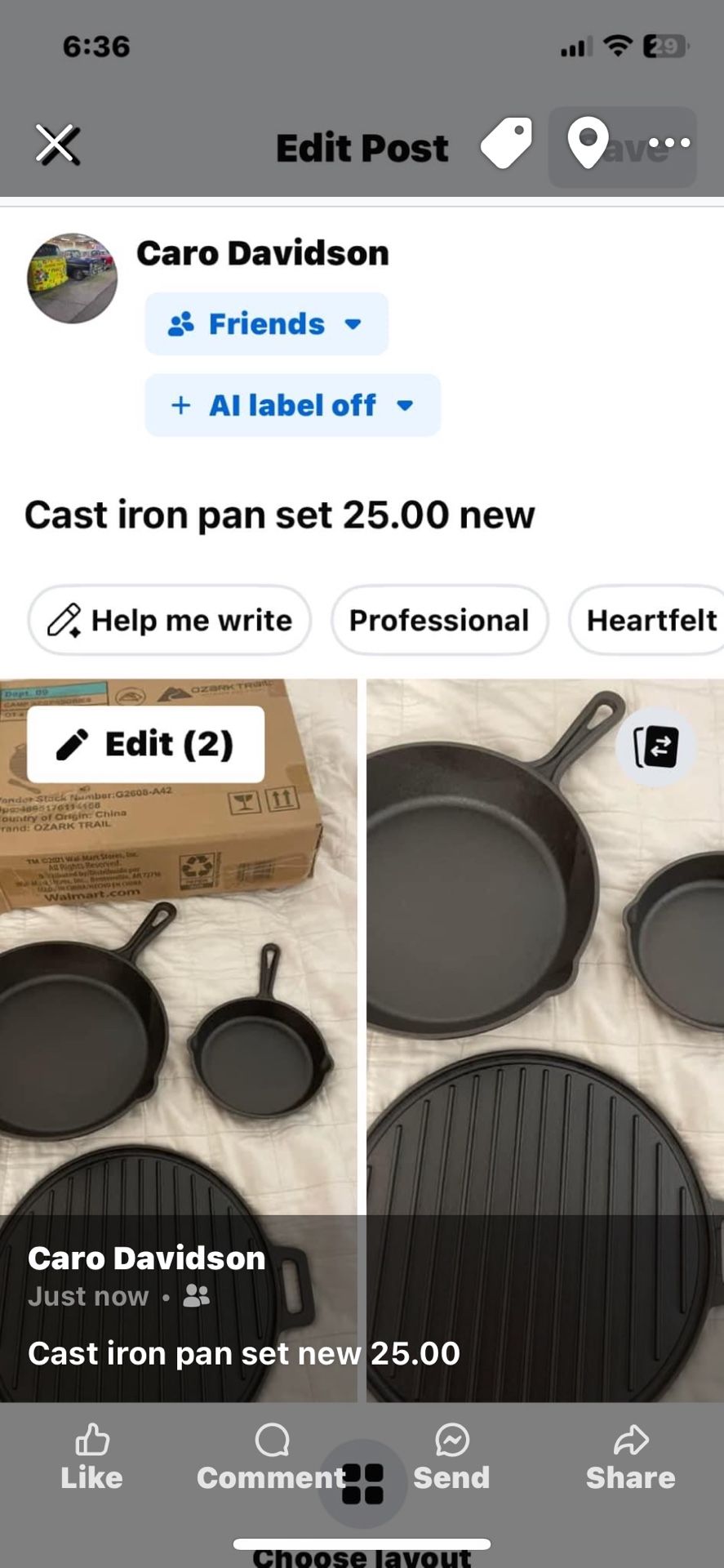Image resolution: width=724 pixels, height=1568 pixels.
Task: Comment on the post preview
Action: click(x=272, y=1458)
